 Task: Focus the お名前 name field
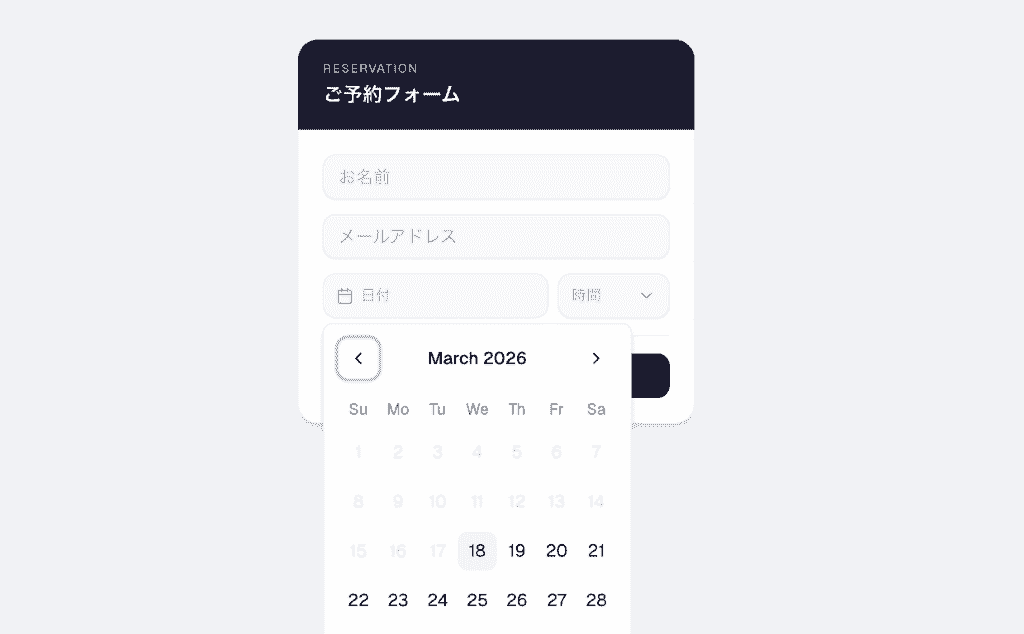tap(495, 177)
